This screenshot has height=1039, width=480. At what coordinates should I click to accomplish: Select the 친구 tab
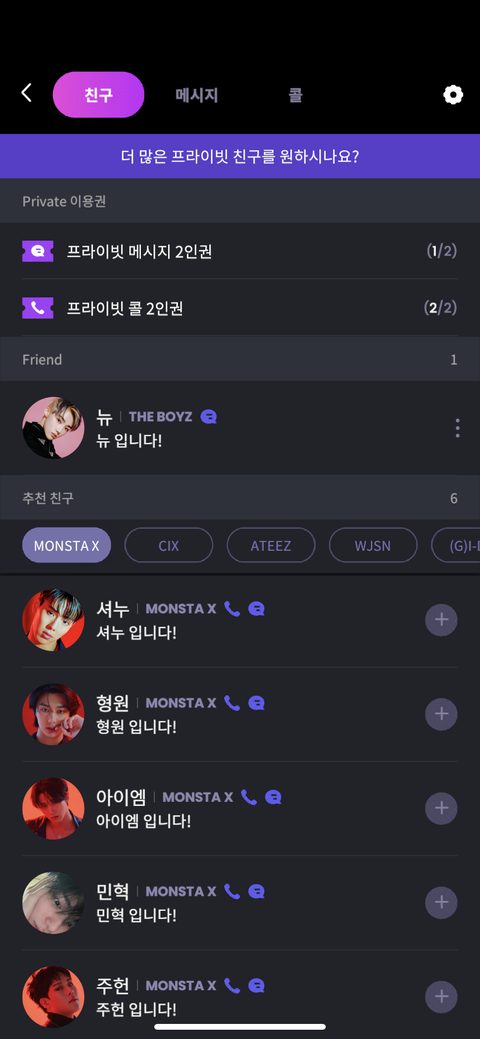[x=98, y=95]
